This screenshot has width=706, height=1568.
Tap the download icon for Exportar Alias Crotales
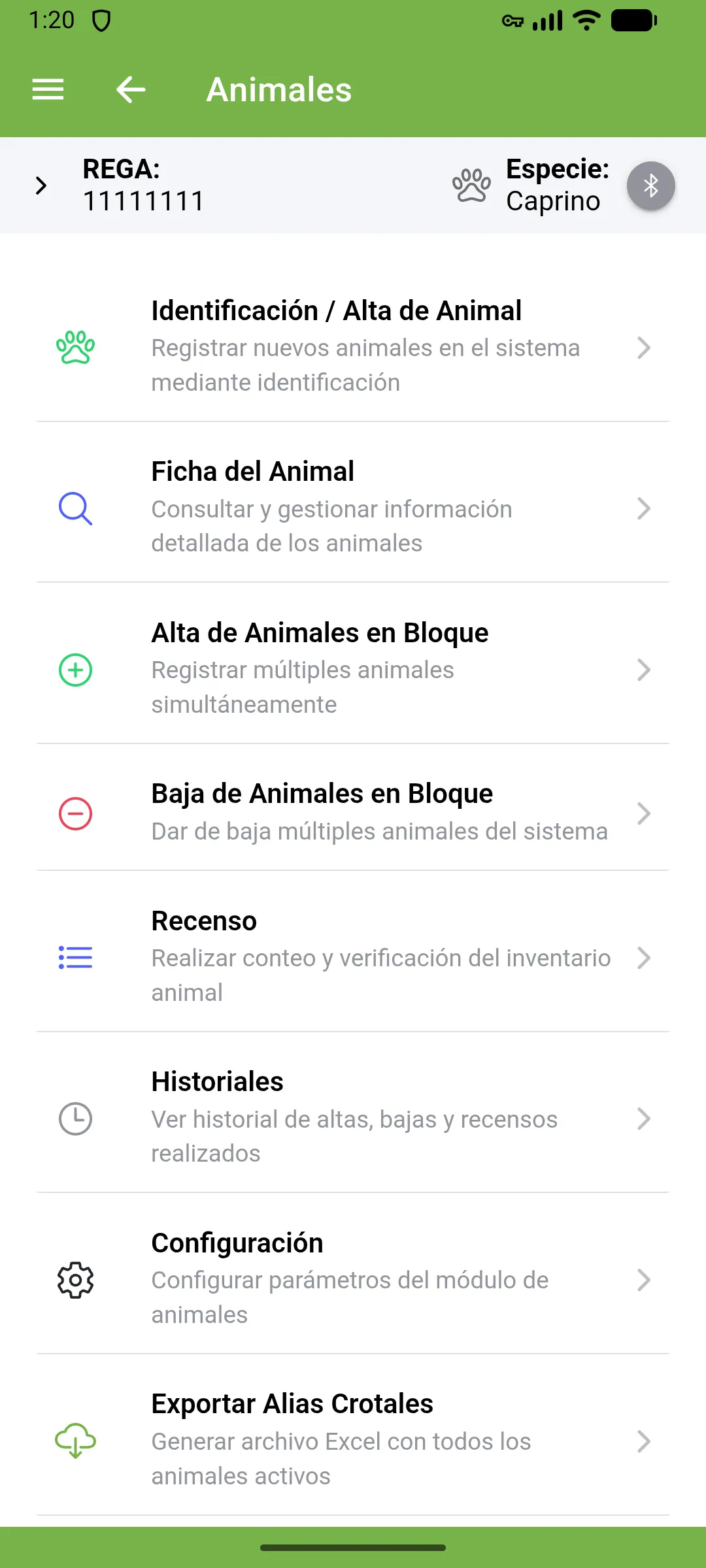click(x=75, y=1442)
